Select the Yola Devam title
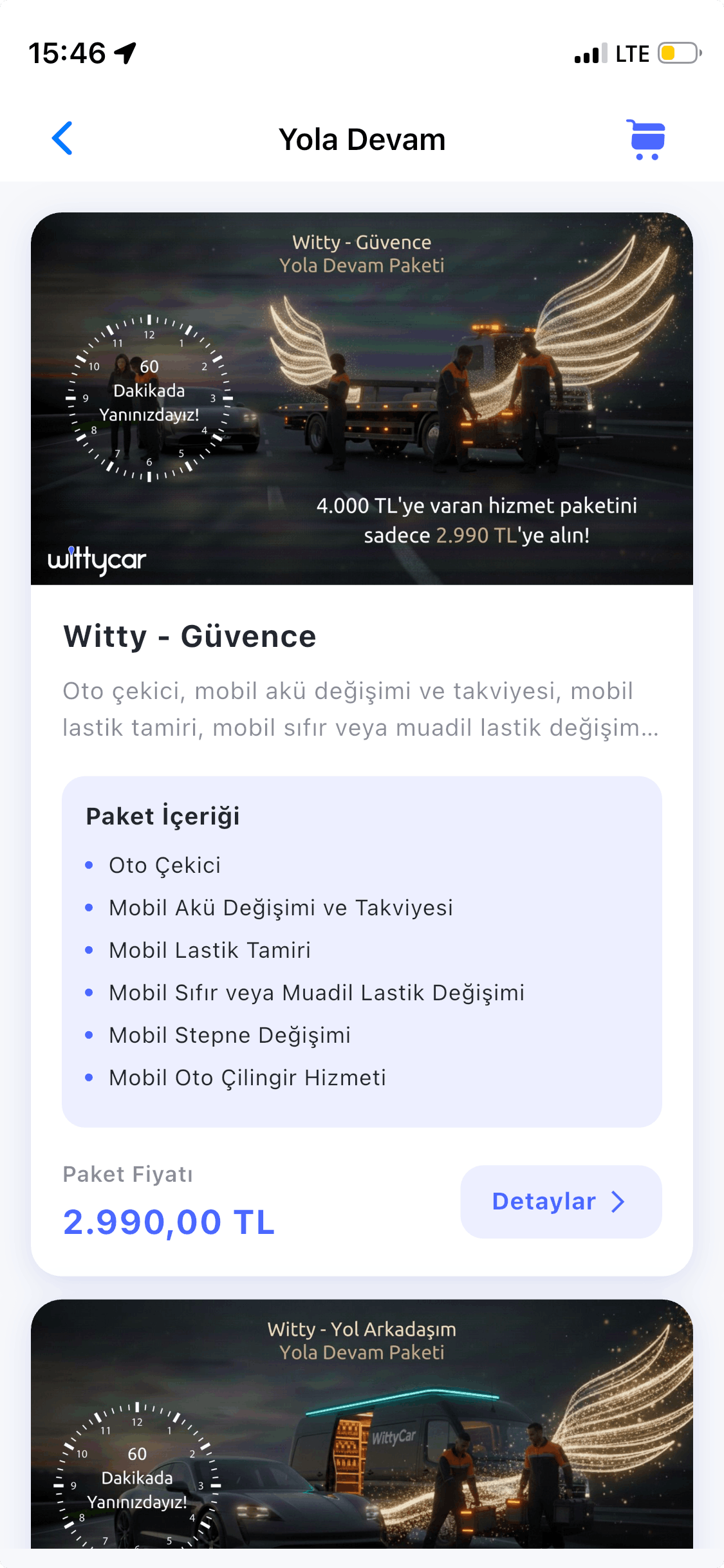724x1568 pixels. click(362, 139)
